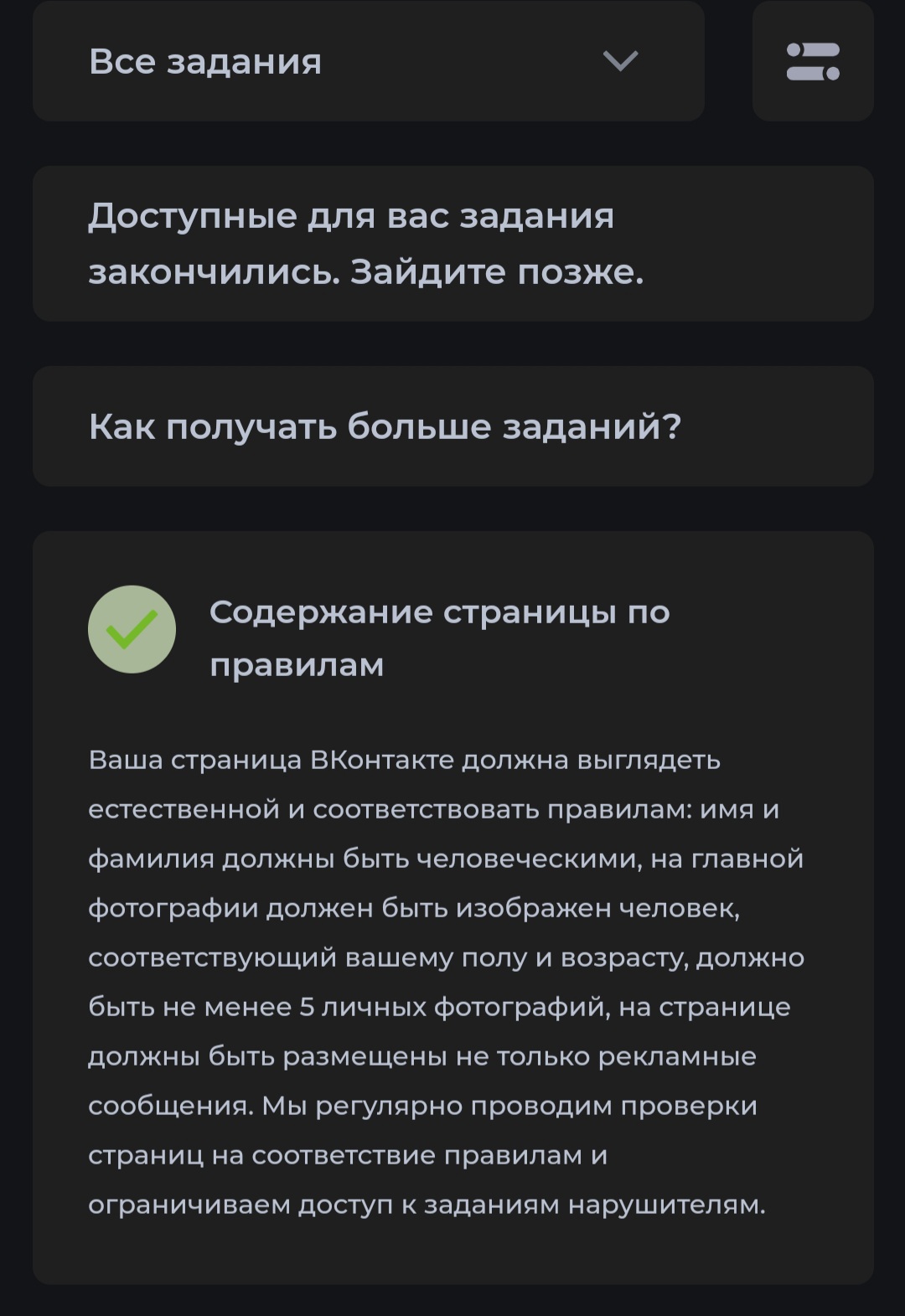
Task: Open the "Все задания" dropdown
Action: (369, 61)
